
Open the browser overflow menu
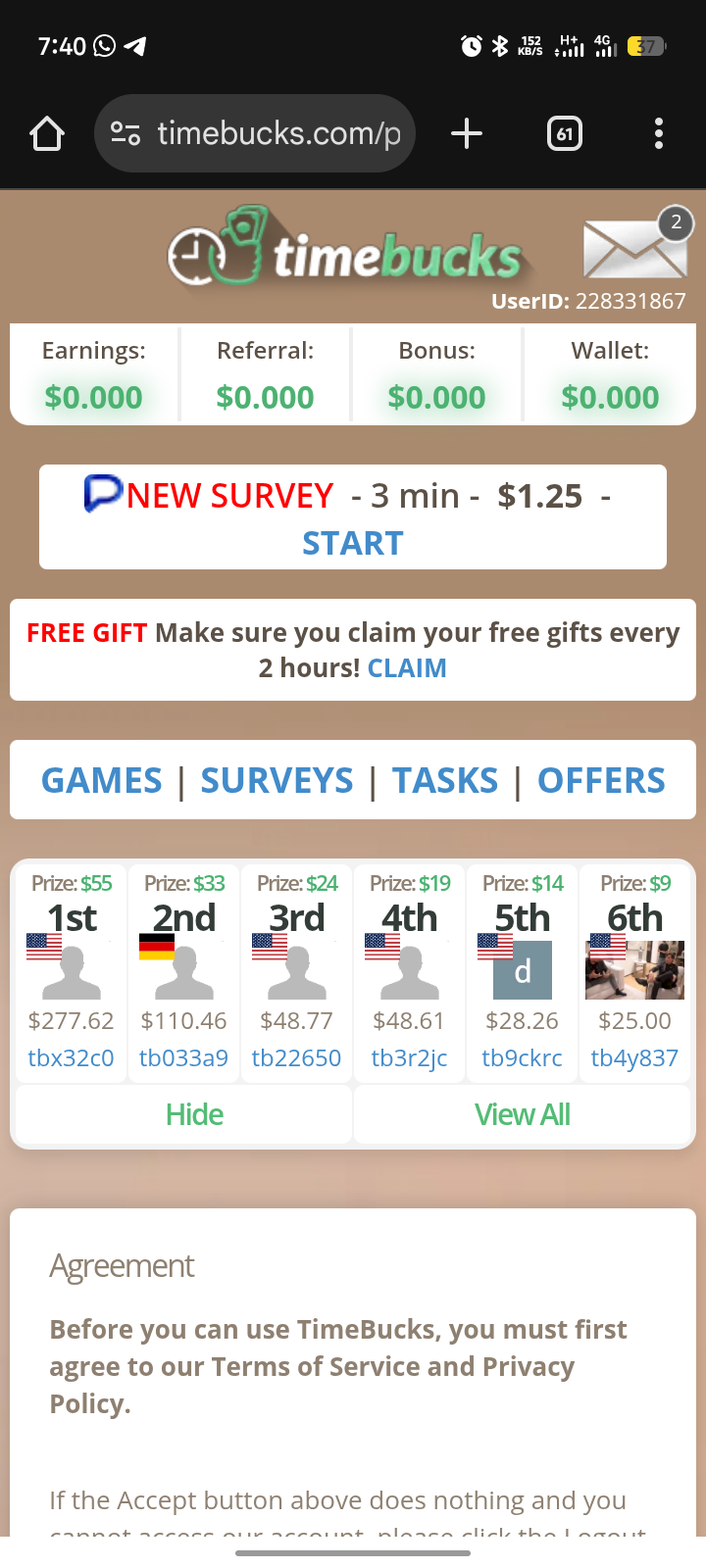659,133
